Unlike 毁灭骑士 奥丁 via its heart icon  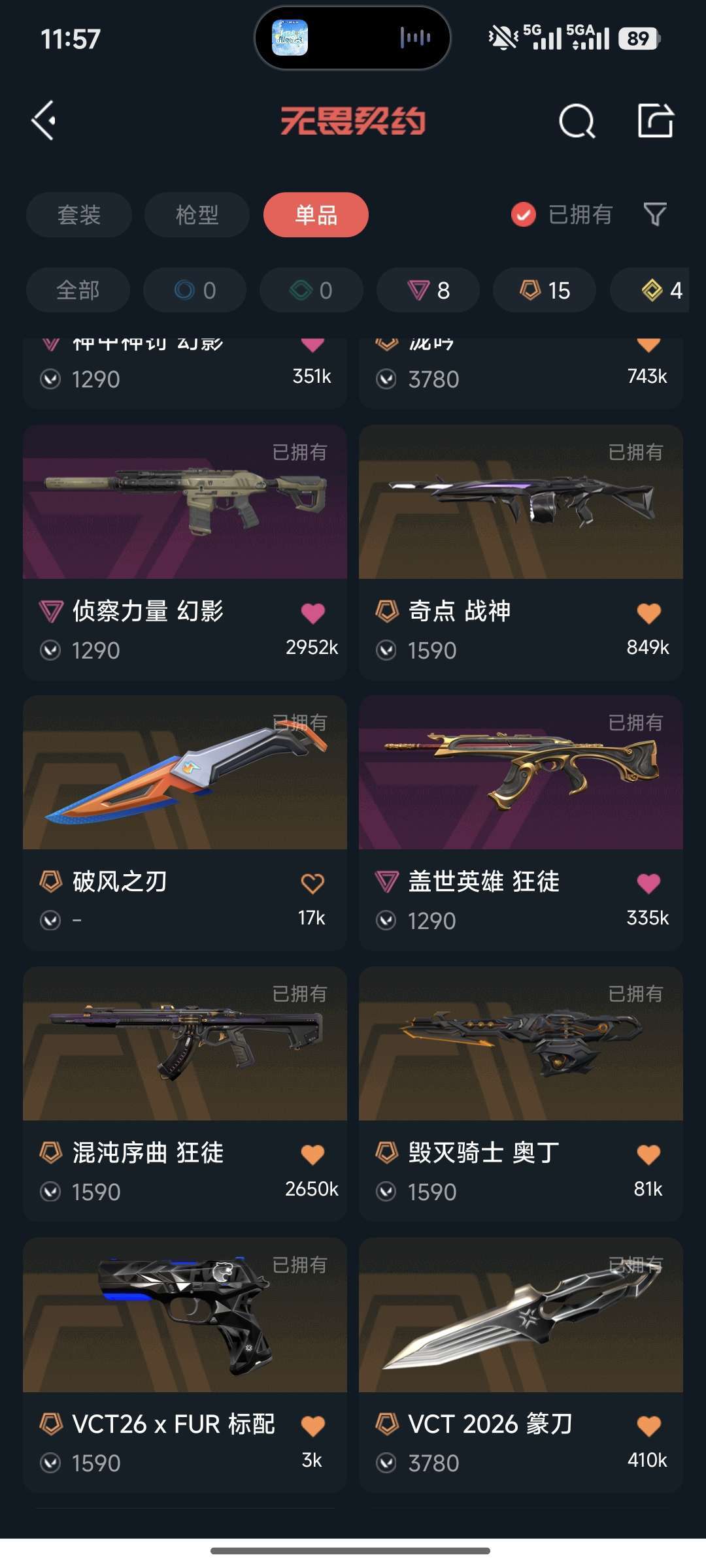pos(648,1154)
